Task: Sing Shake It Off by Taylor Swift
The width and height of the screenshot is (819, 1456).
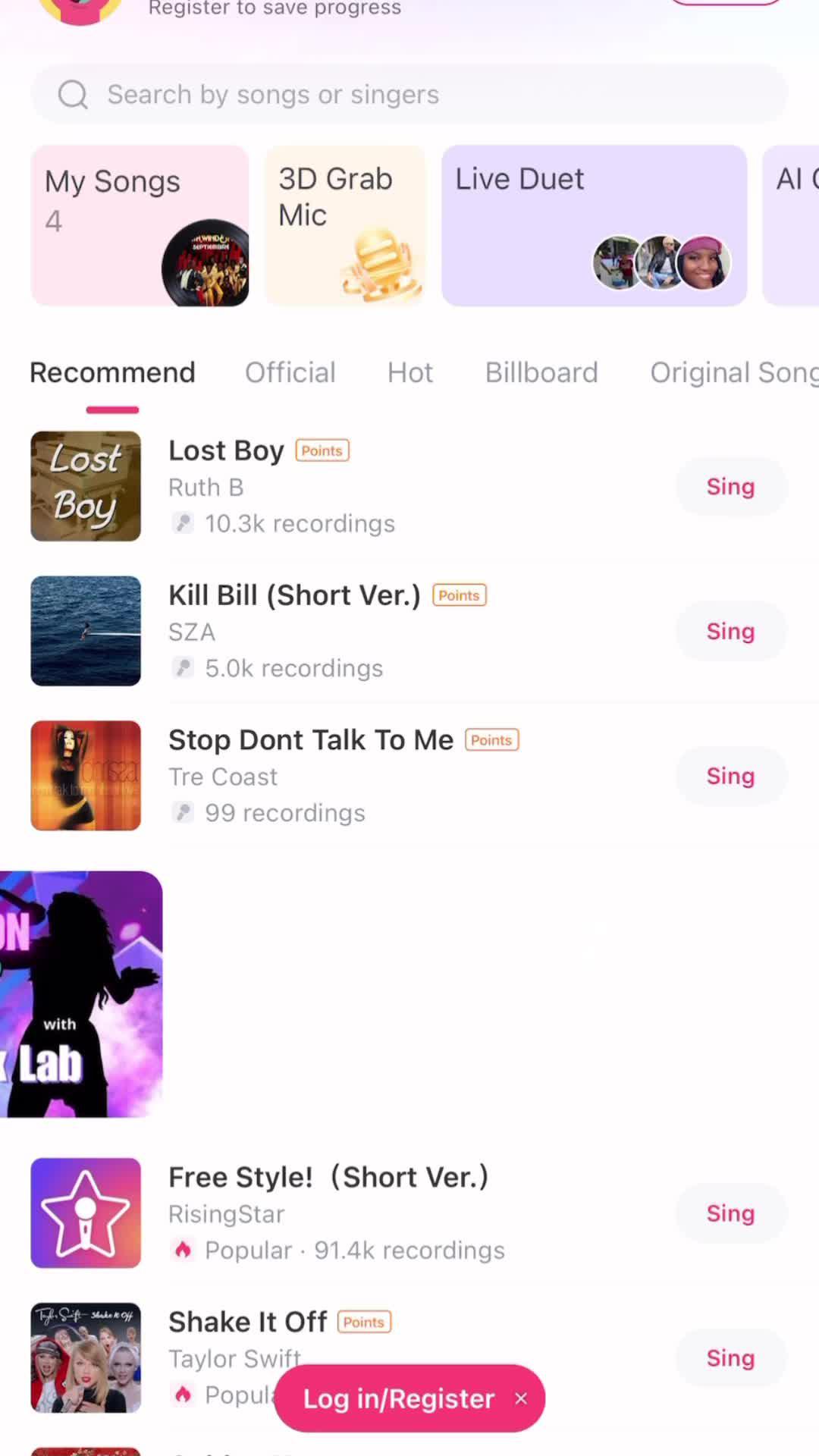Action: pyautogui.click(x=730, y=1358)
